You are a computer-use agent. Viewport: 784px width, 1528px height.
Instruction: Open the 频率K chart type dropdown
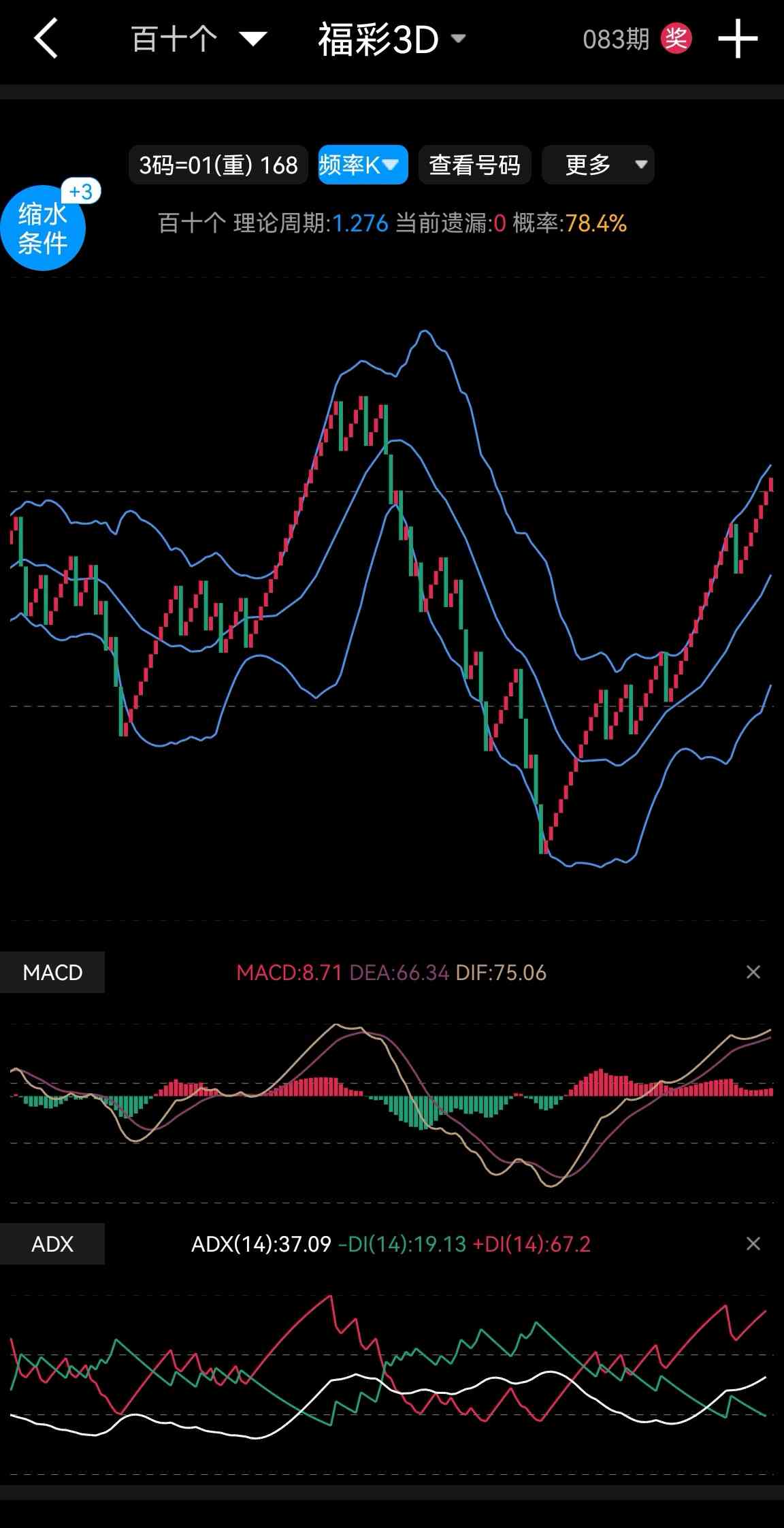click(363, 165)
